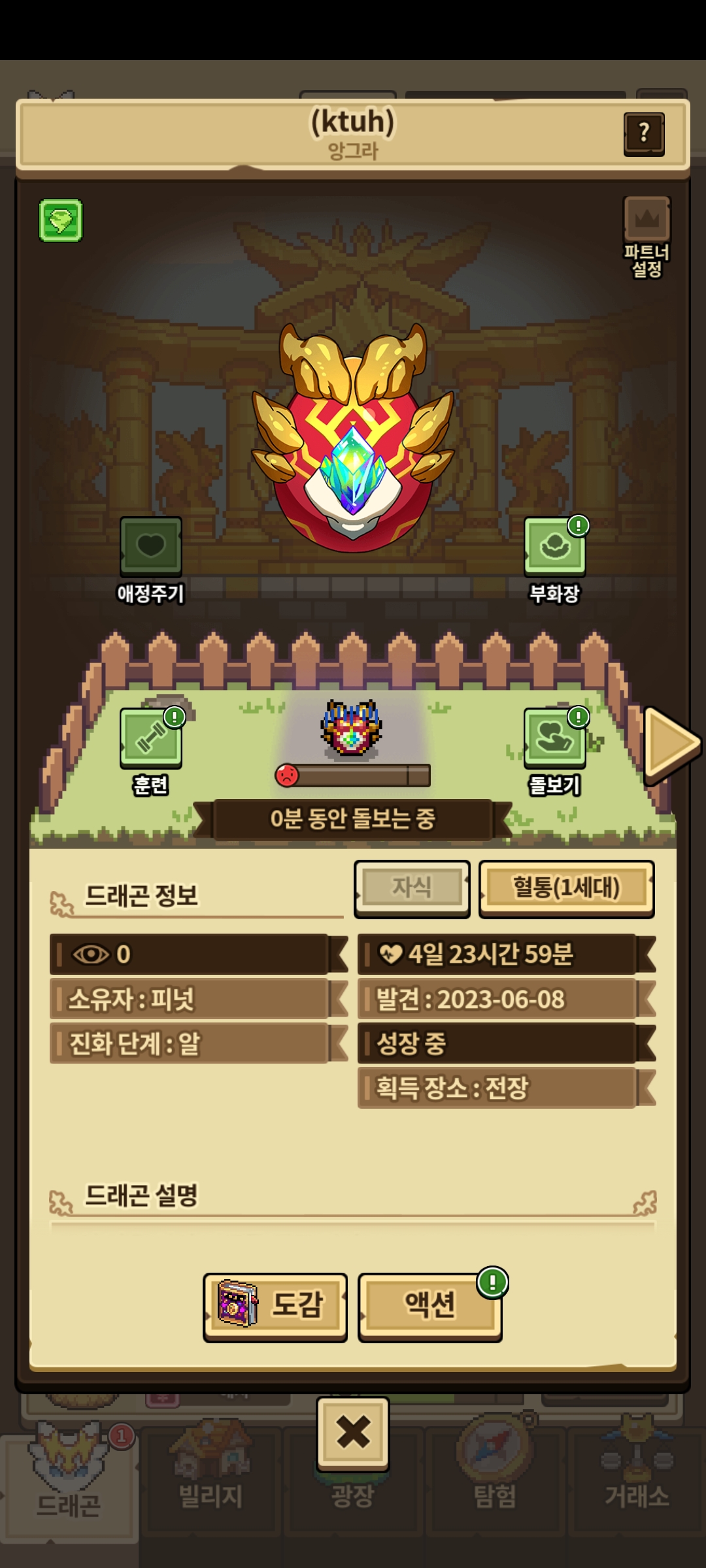Go to next dragon with arrow
Screen dimensions: 706x1568
point(672,744)
